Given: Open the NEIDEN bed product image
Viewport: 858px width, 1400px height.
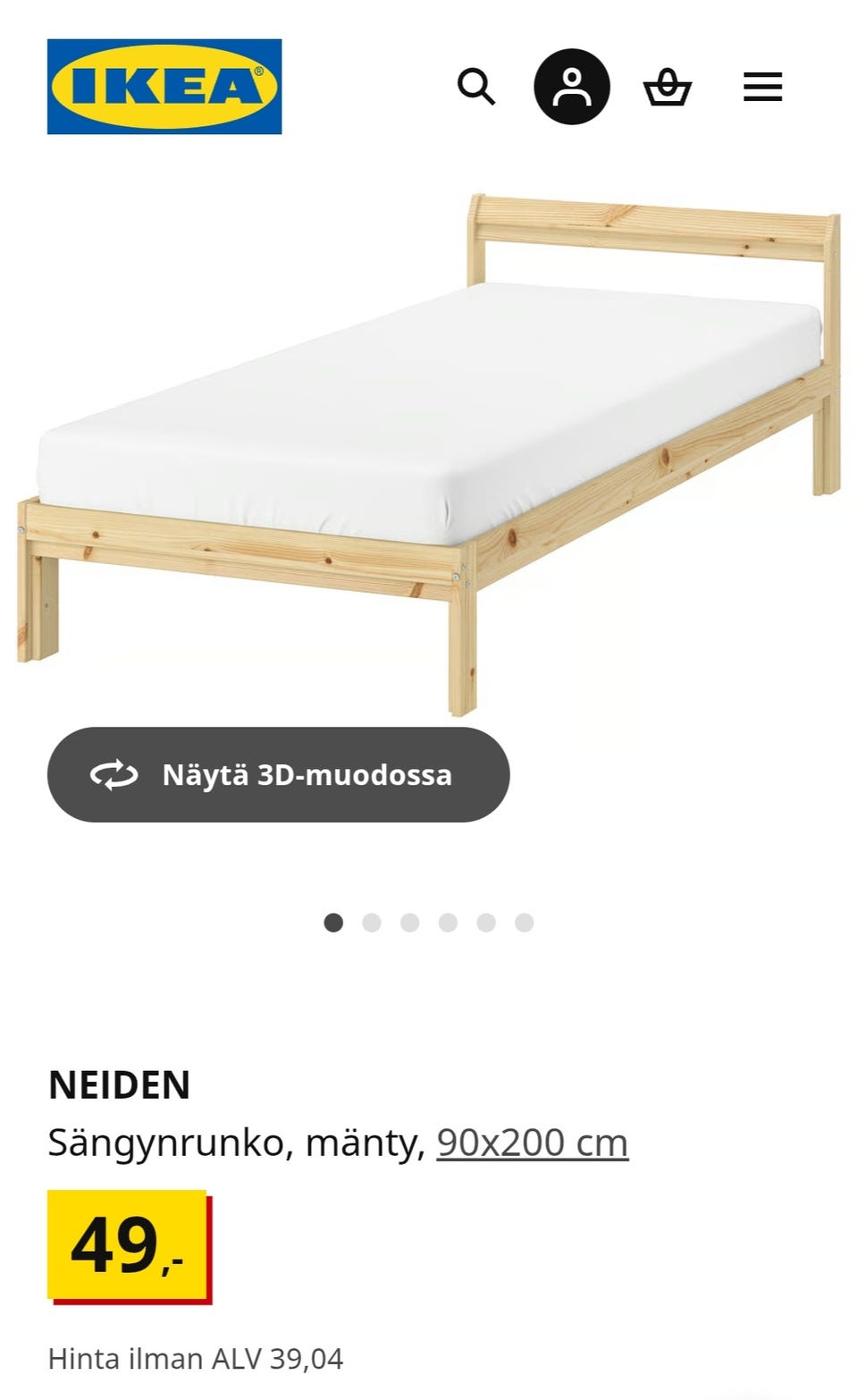Looking at the screenshot, I should click(429, 455).
